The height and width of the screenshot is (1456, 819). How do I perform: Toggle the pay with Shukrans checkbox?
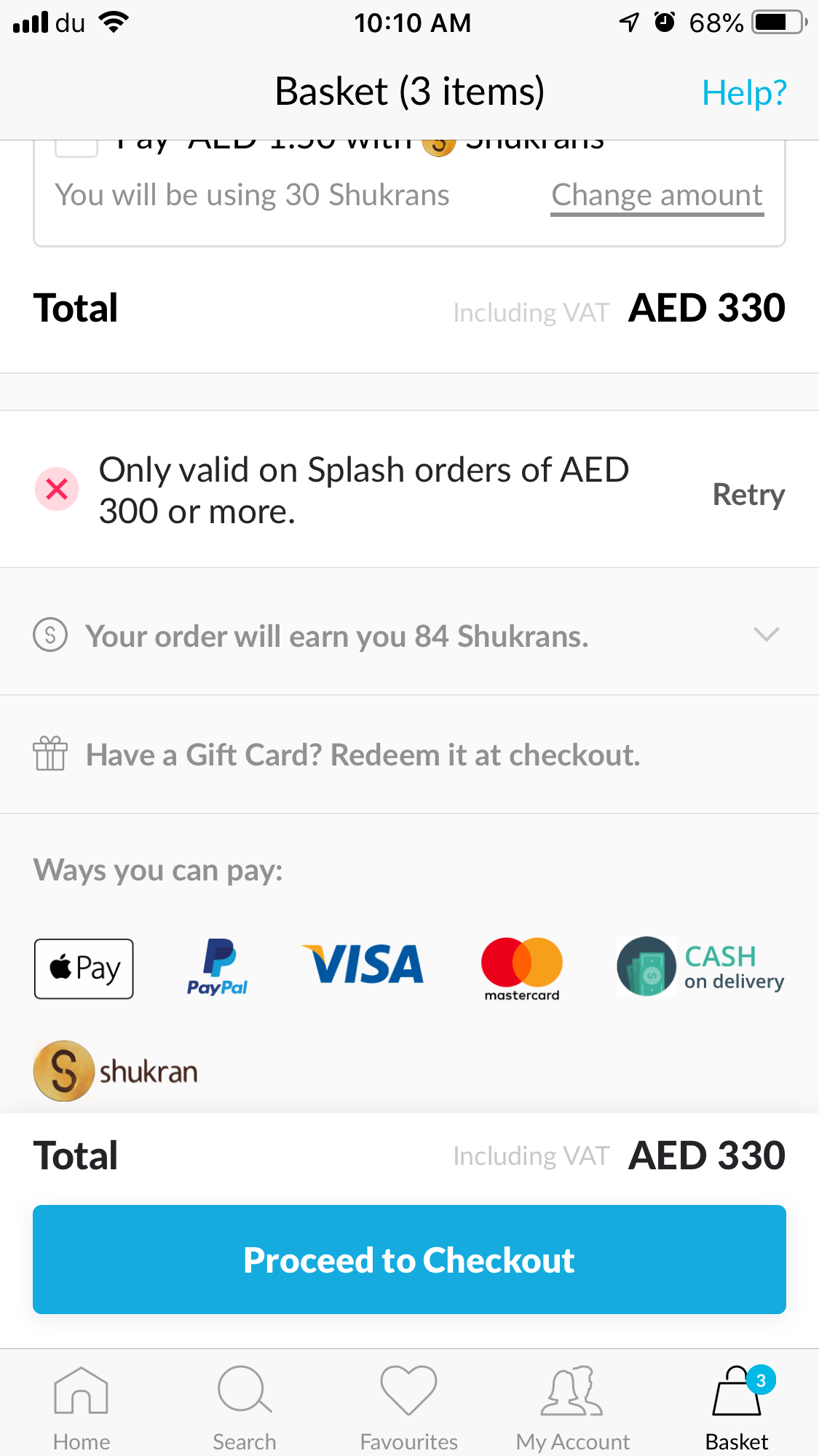click(76, 147)
